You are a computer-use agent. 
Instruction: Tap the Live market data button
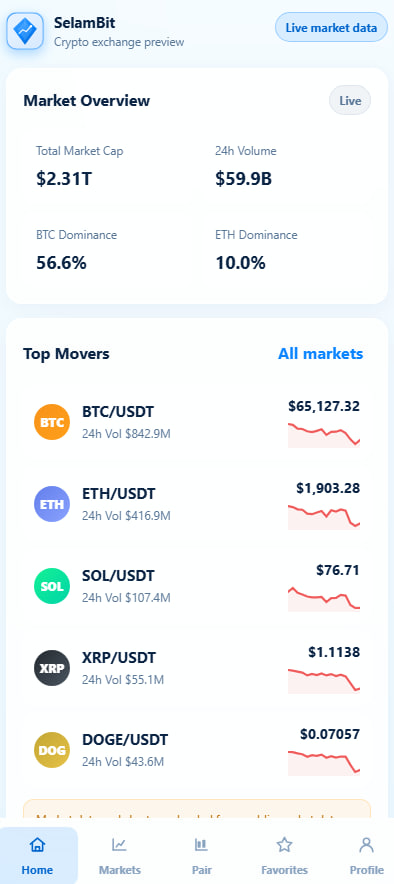[x=331, y=27]
